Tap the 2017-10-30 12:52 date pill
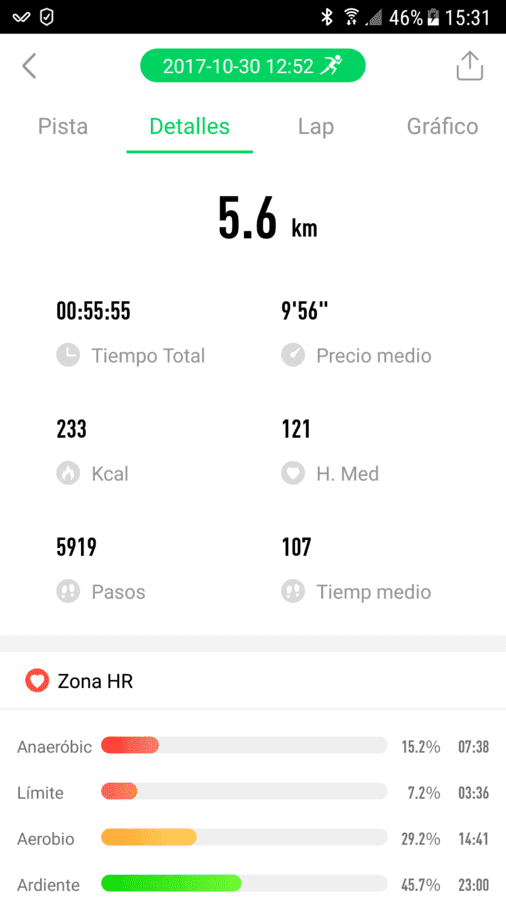Image resolution: width=506 pixels, height=900 pixels. tap(252, 66)
